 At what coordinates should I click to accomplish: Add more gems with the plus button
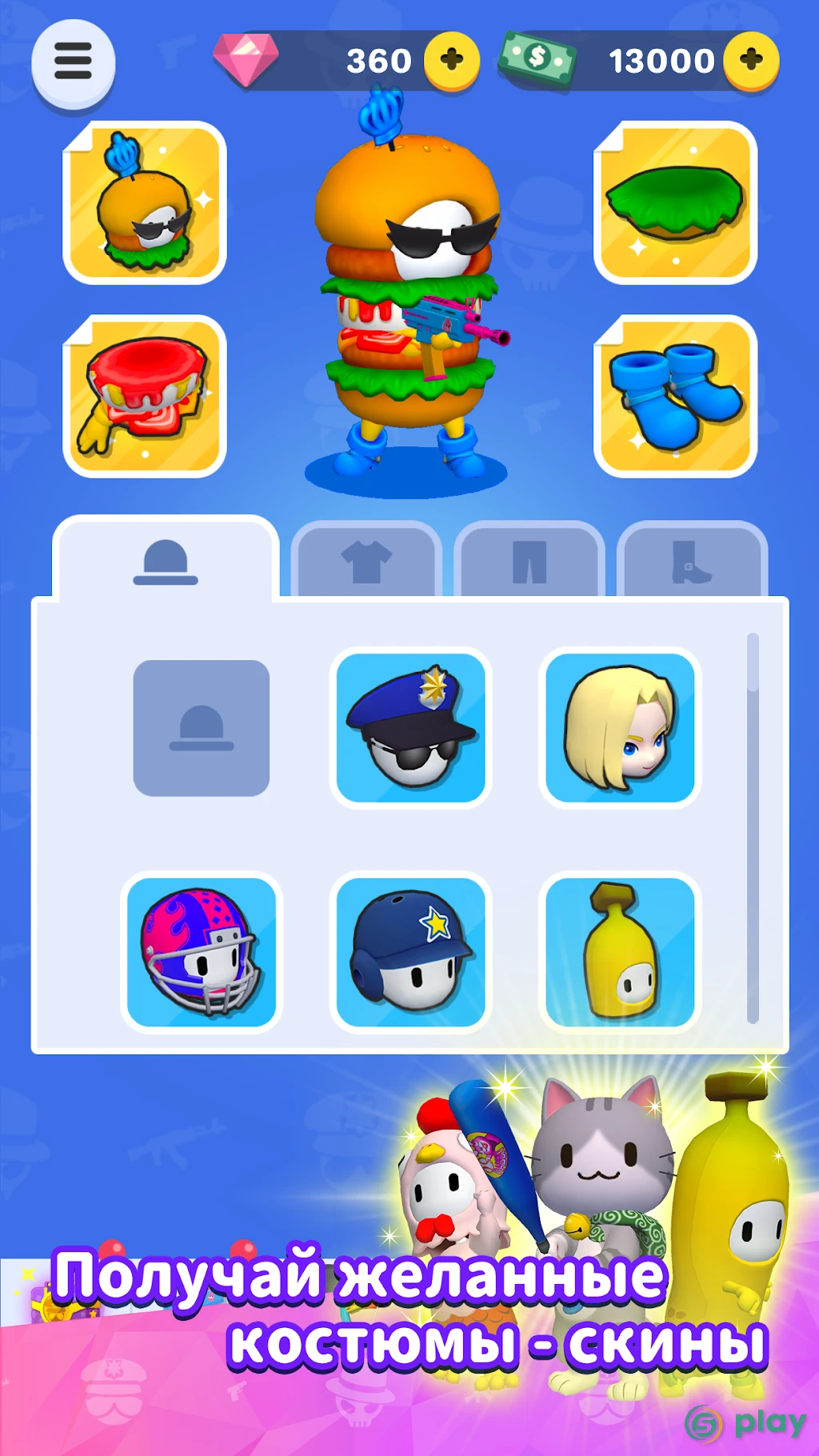pyautogui.click(x=452, y=60)
